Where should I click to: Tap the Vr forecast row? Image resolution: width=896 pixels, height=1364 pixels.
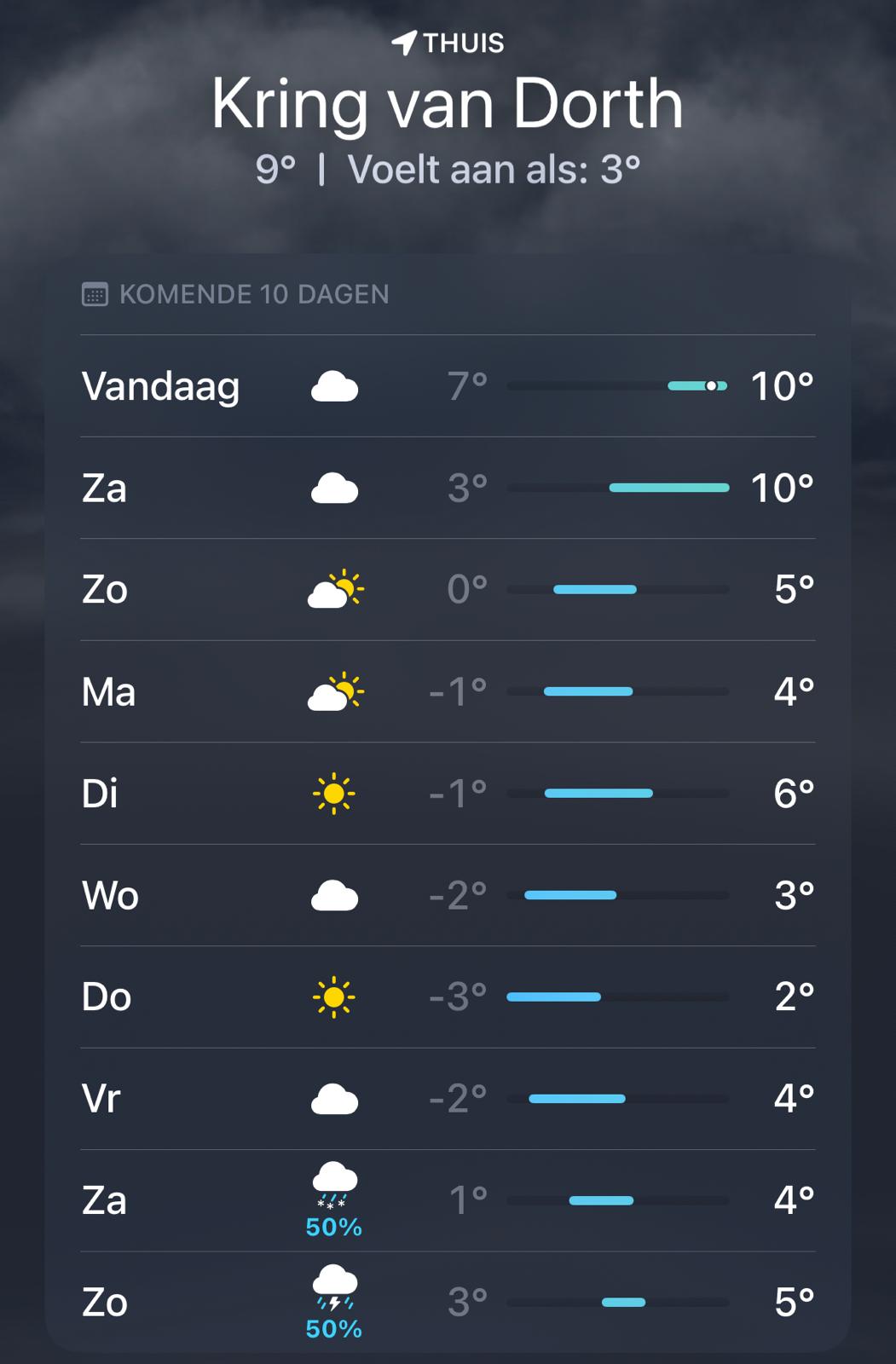[448, 1098]
